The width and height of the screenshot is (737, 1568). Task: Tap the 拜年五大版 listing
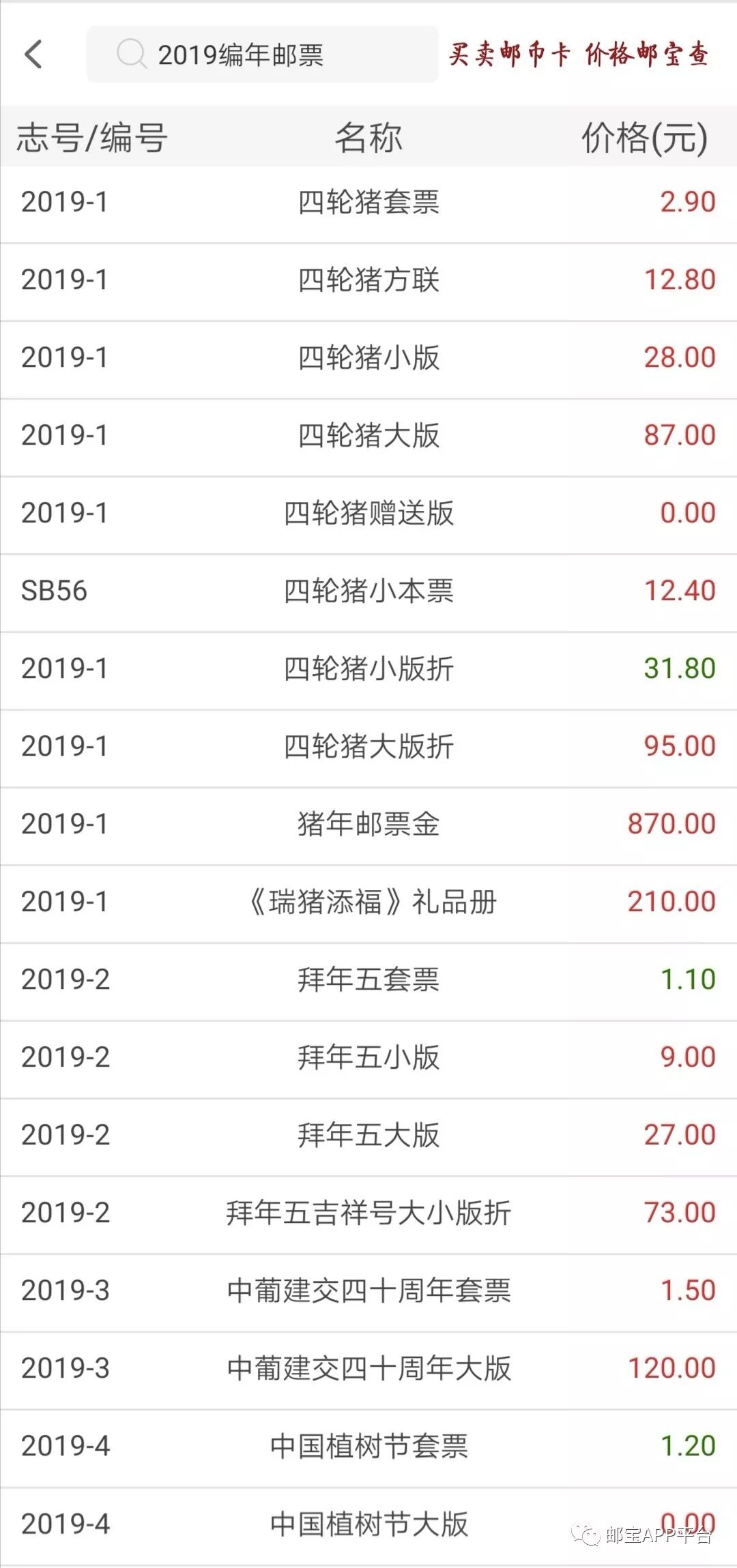click(x=369, y=1136)
